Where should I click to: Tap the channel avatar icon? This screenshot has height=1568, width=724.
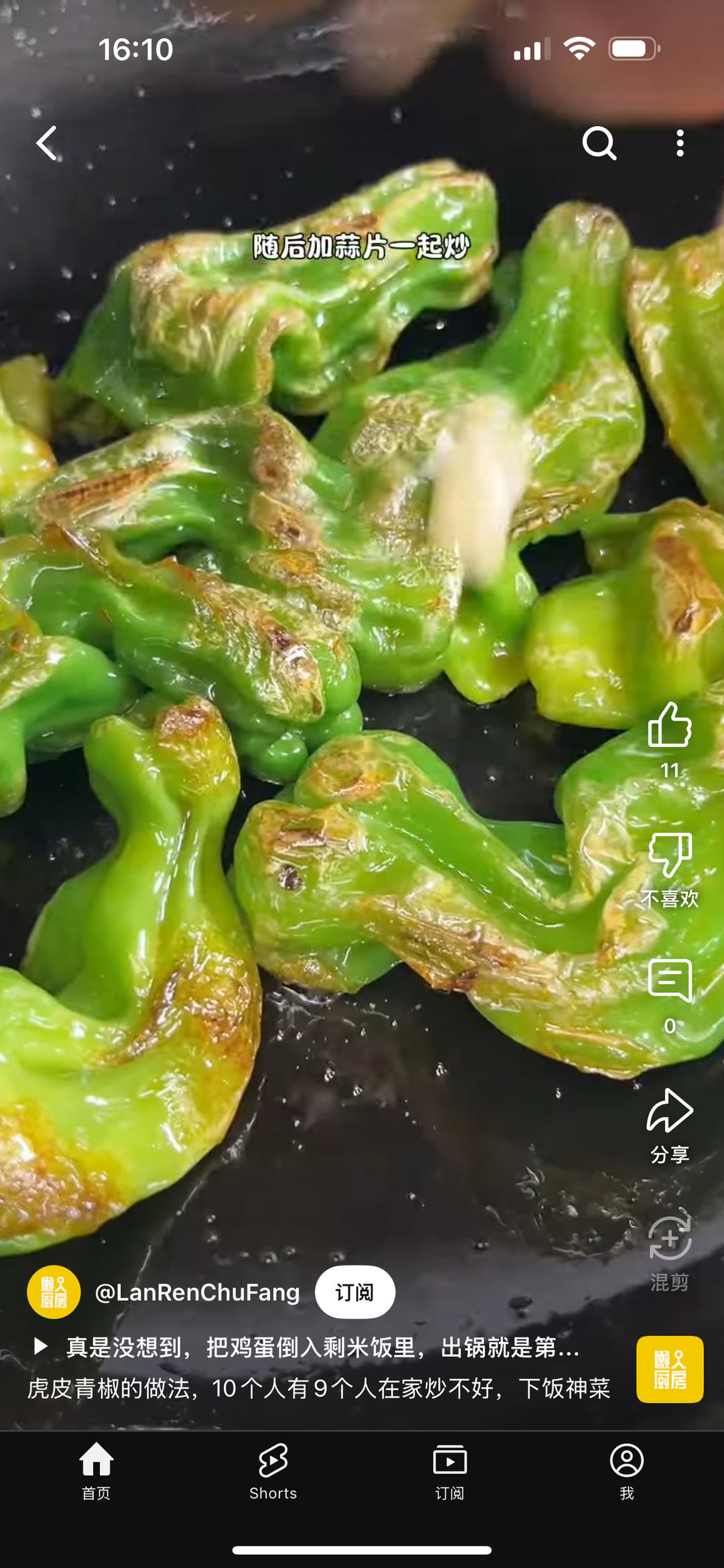point(54,1292)
